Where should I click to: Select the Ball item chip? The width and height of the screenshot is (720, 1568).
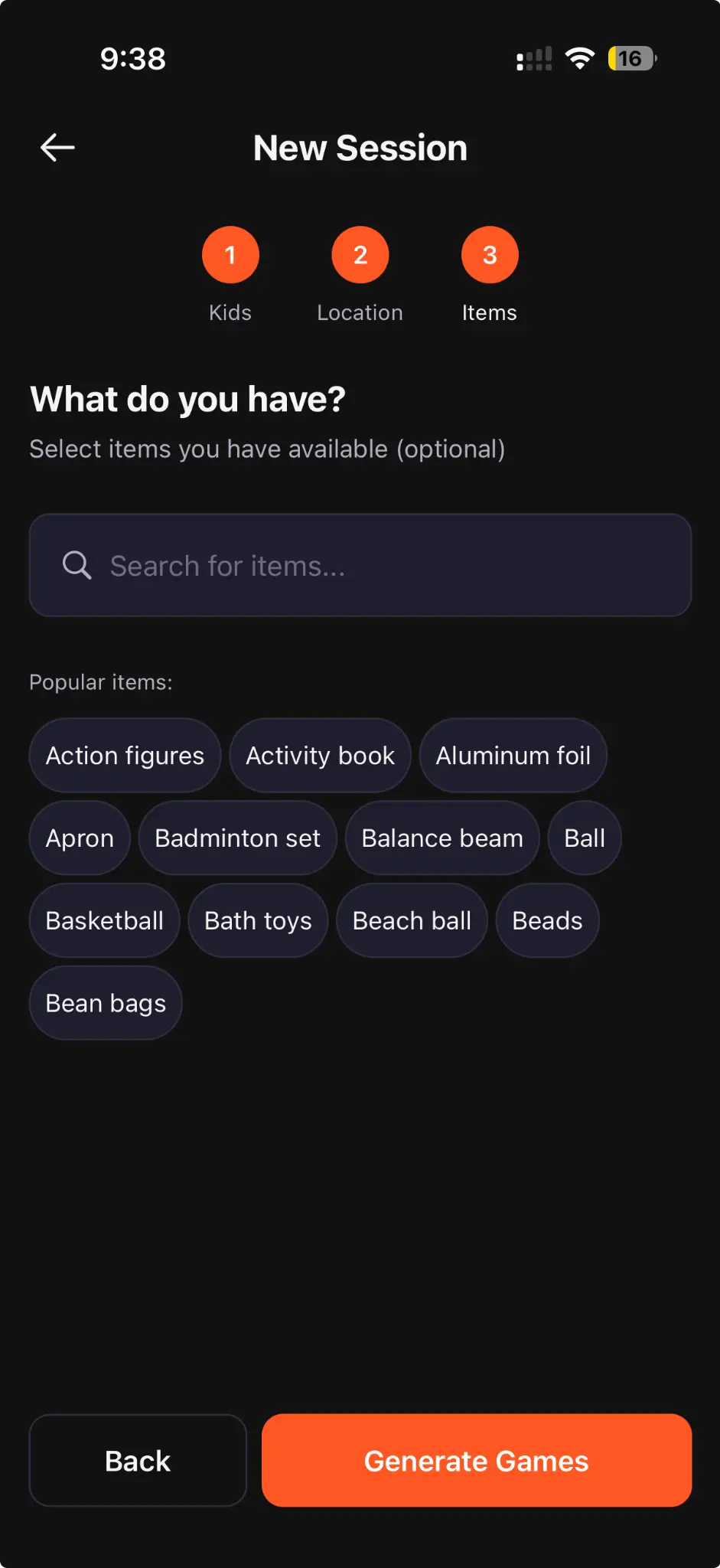coord(584,838)
